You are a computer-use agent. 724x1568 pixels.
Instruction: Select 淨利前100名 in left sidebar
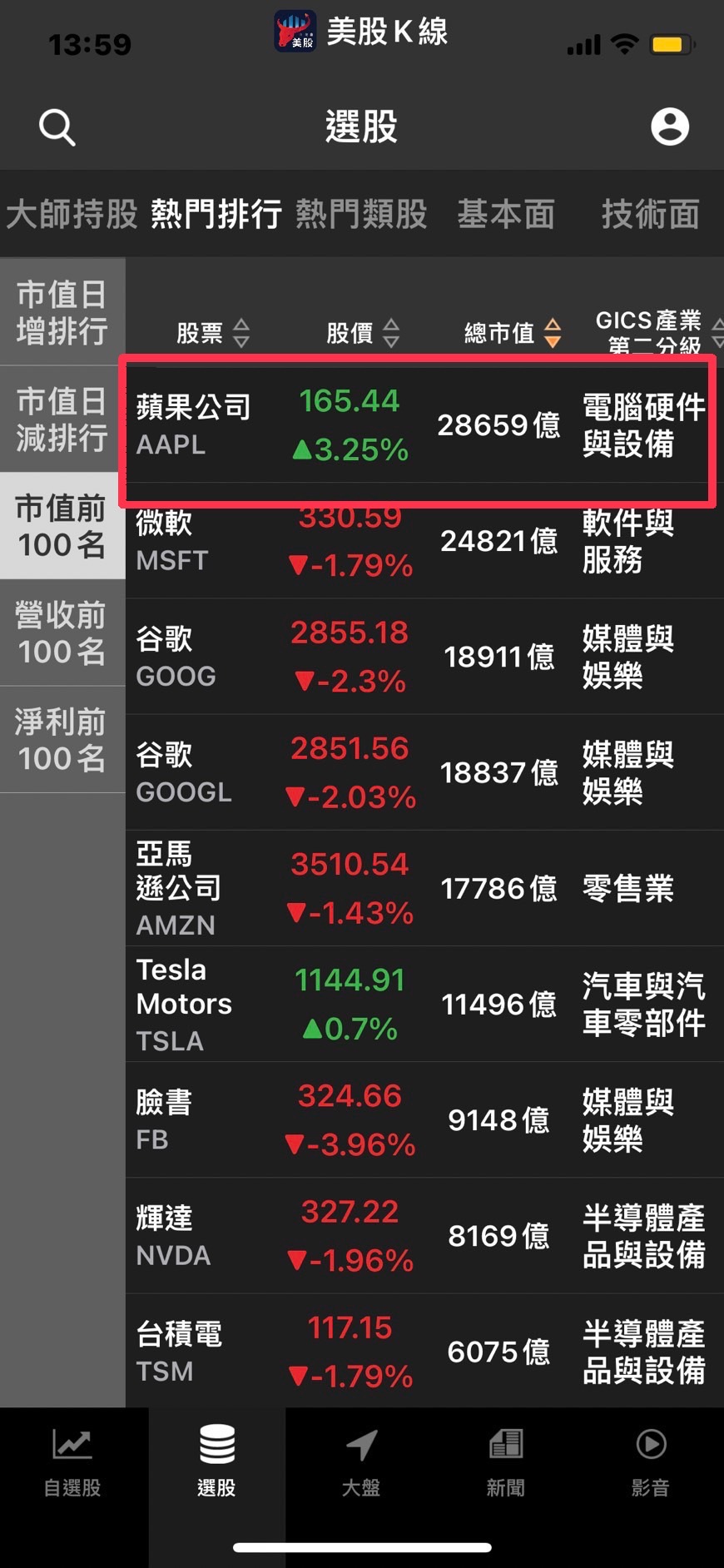[x=62, y=739]
